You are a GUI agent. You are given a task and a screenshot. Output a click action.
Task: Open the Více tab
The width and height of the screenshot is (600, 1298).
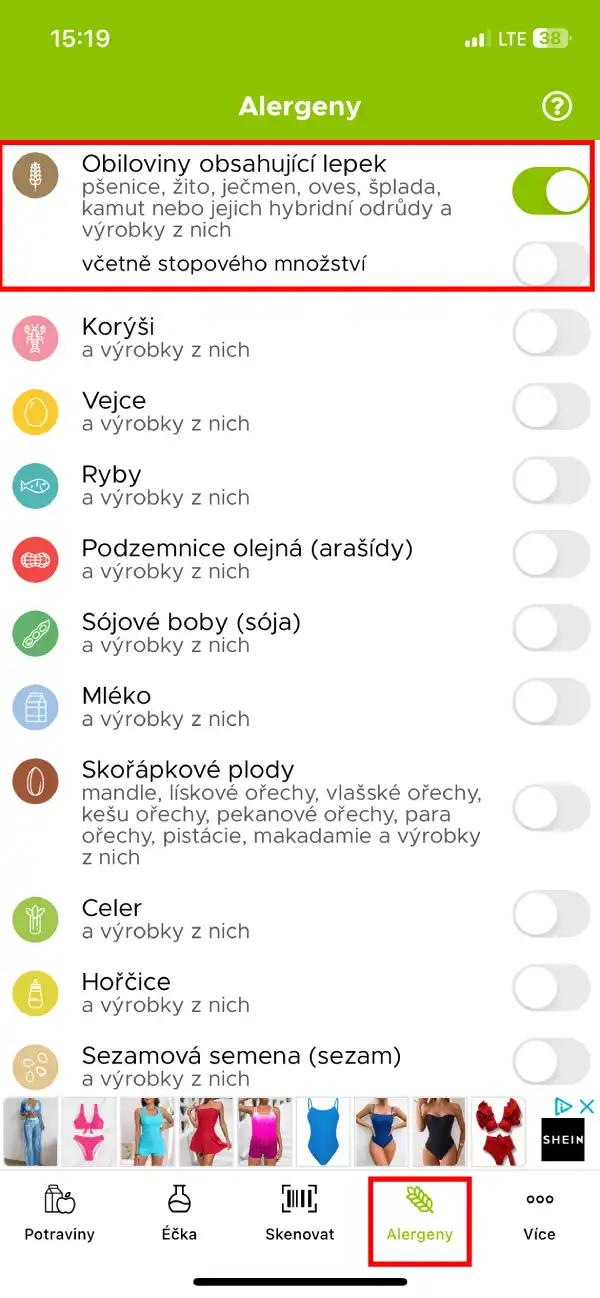tap(539, 1212)
